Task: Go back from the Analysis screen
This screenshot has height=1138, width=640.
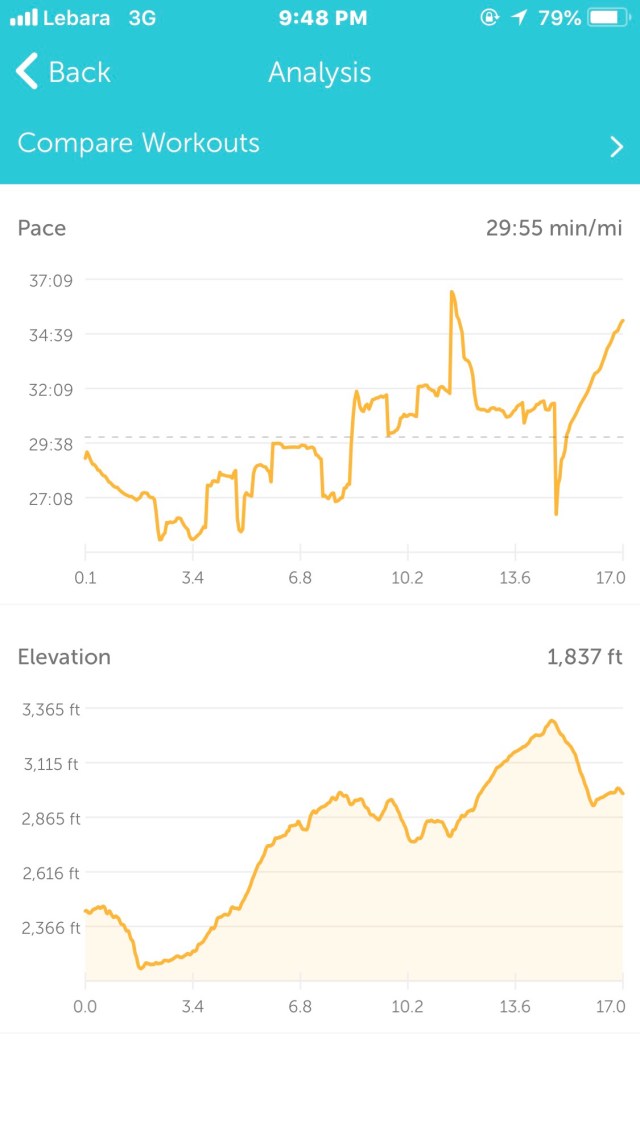Action: click(63, 72)
